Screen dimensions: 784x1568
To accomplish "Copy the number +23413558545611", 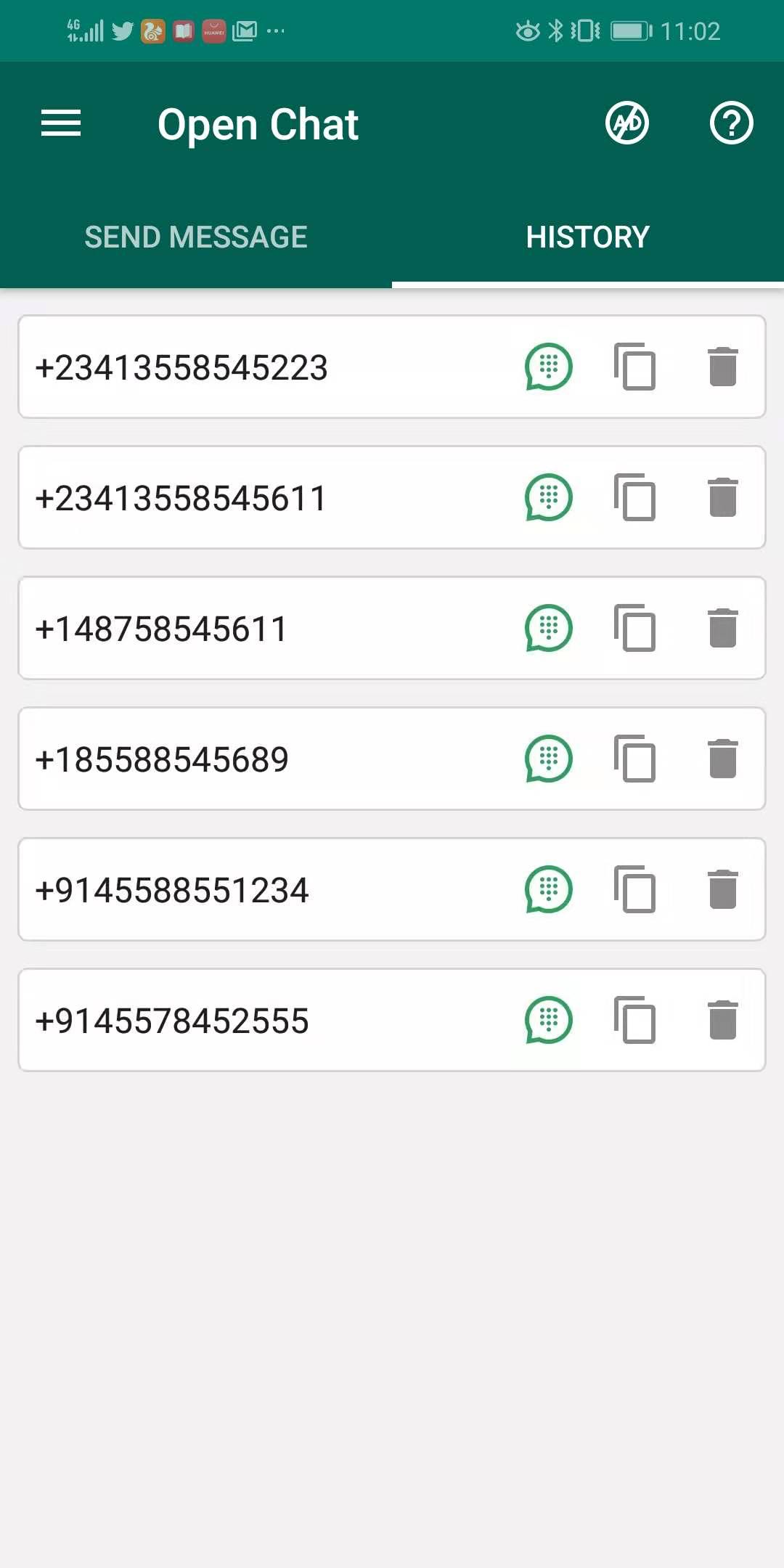I will (635, 497).
